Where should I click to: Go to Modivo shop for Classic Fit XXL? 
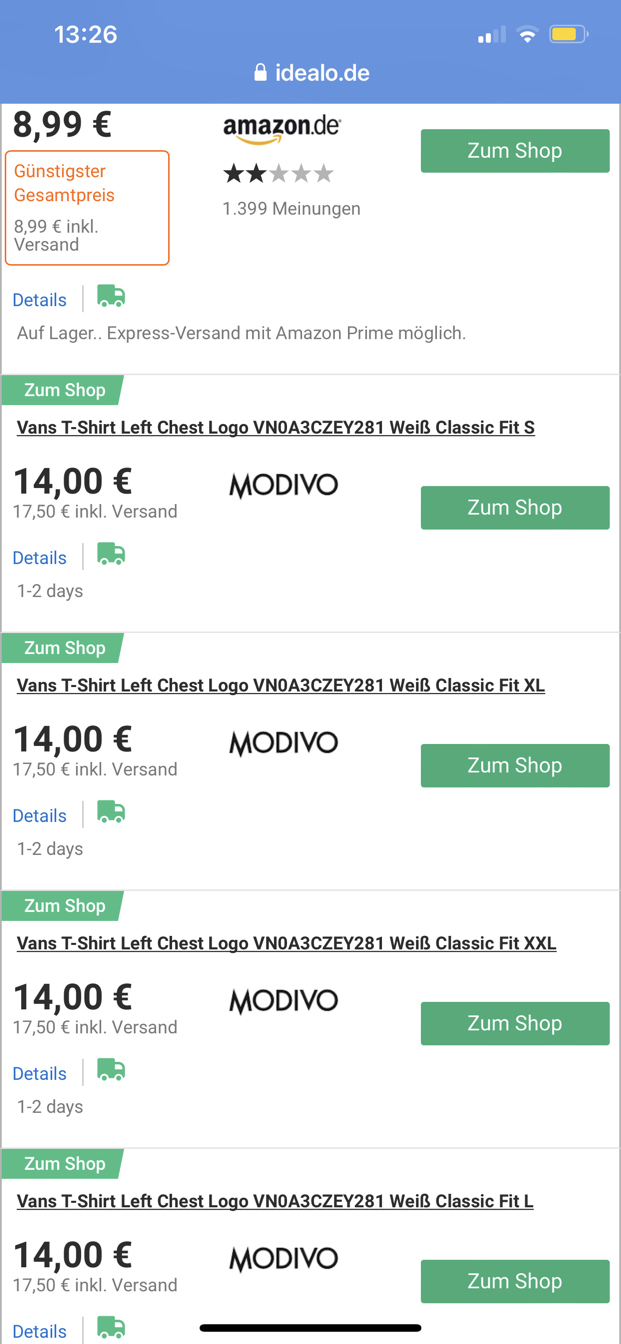pos(515,1024)
